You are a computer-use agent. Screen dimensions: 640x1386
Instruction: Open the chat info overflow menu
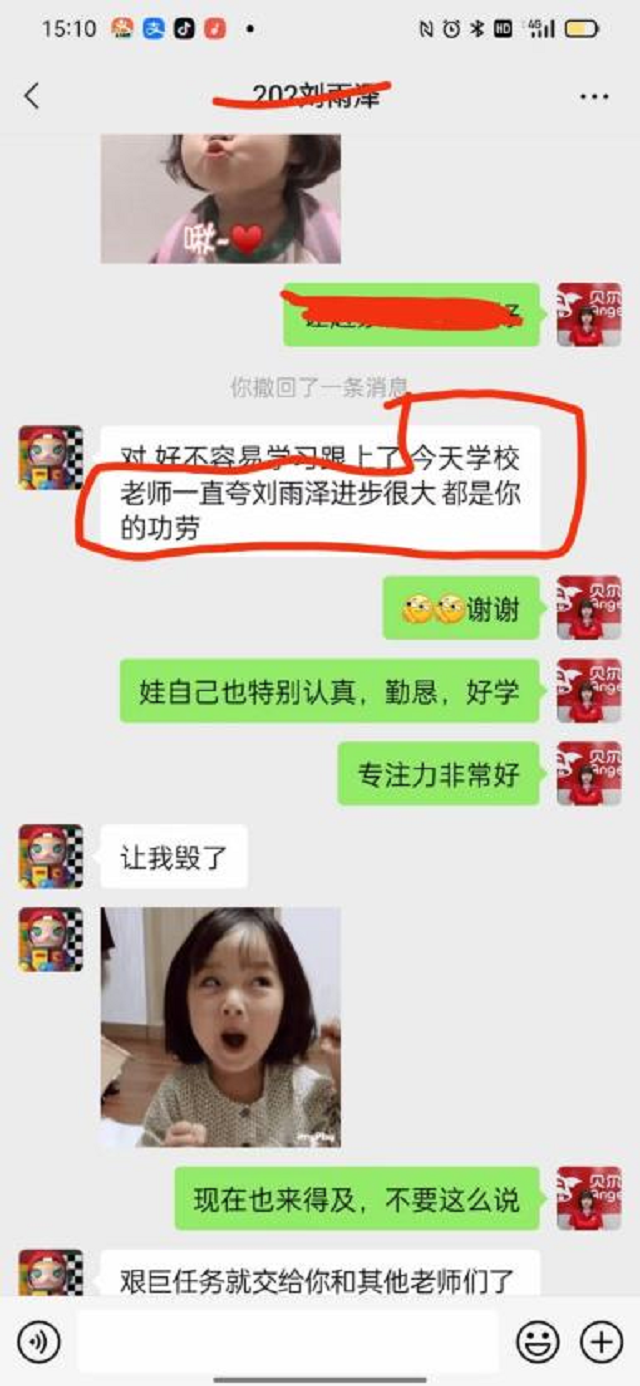coord(594,97)
